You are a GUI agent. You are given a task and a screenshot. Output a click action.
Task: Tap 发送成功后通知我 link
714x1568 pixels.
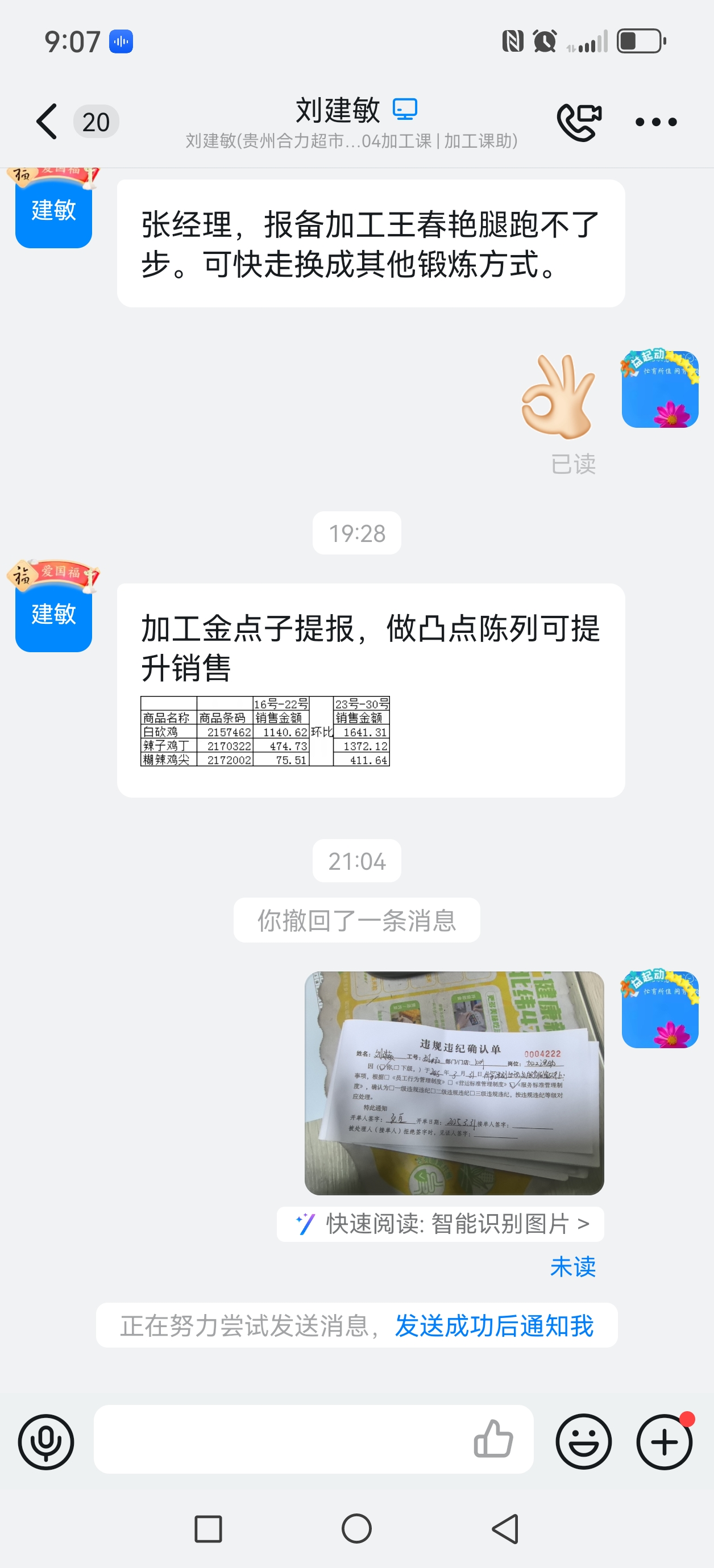[494, 1326]
